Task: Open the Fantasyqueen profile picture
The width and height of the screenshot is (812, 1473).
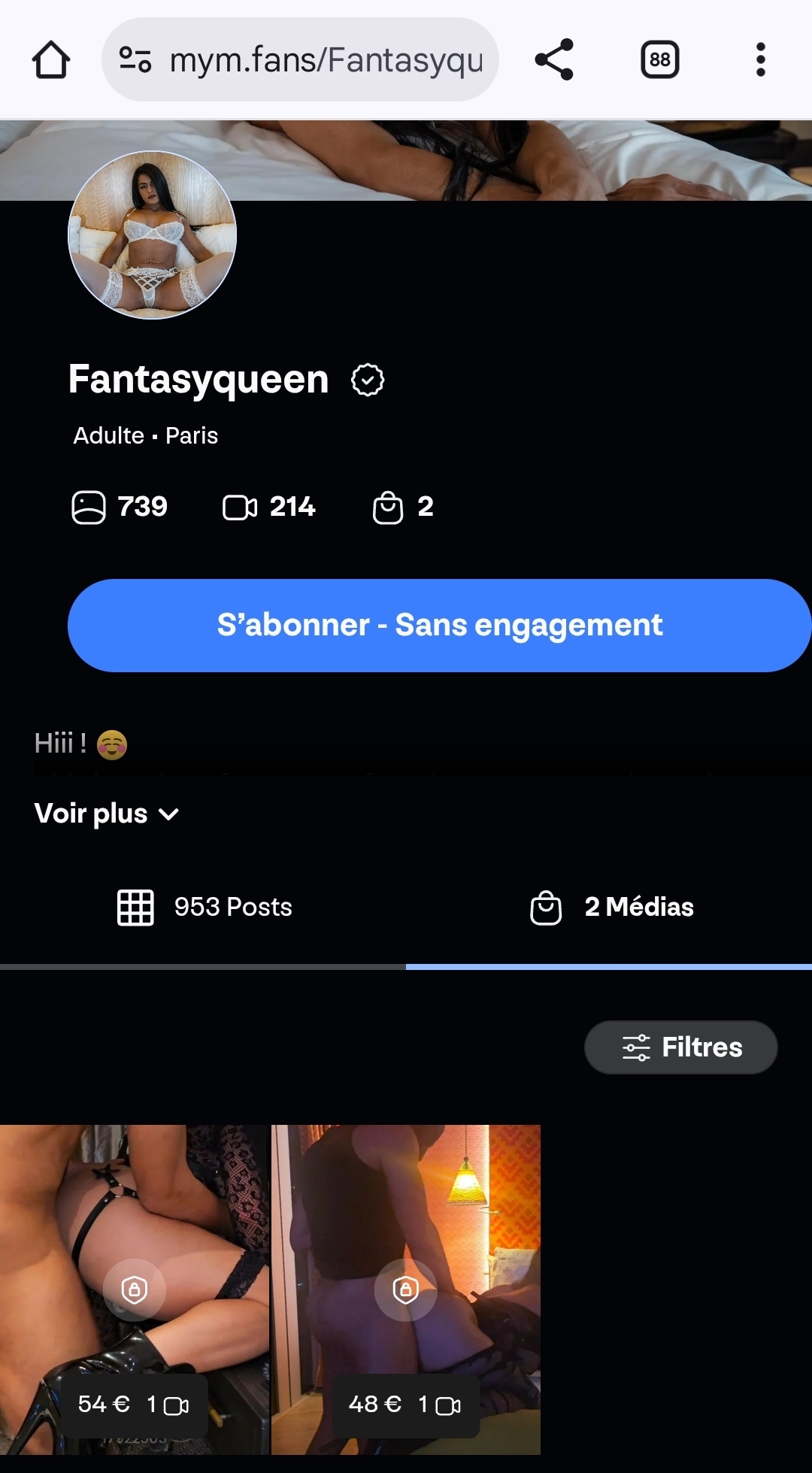Action: (x=153, y=235)
